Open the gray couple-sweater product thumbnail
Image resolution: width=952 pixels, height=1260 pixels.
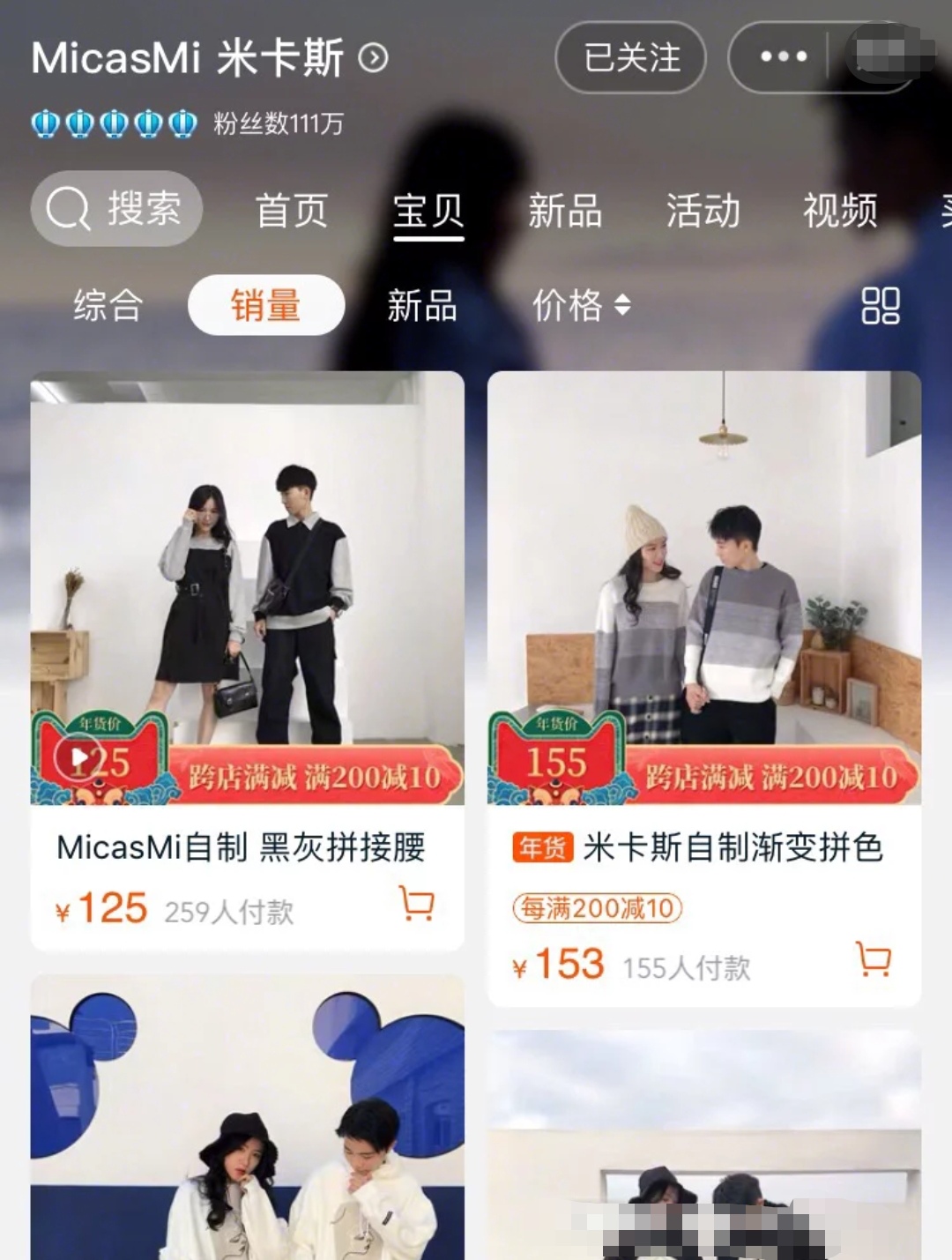coord(703,591)
